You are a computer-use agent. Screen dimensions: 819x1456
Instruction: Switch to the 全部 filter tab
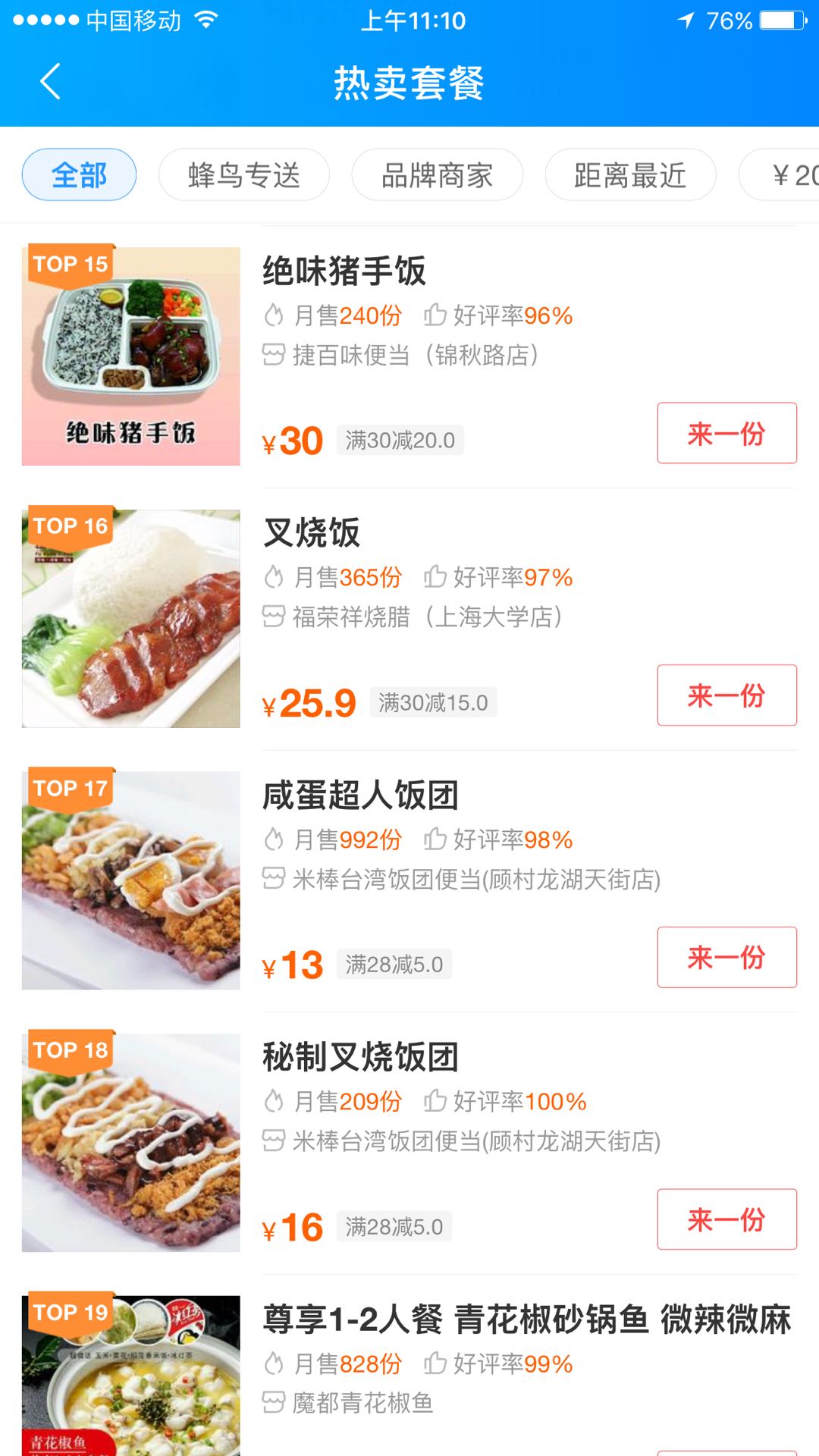78,174
